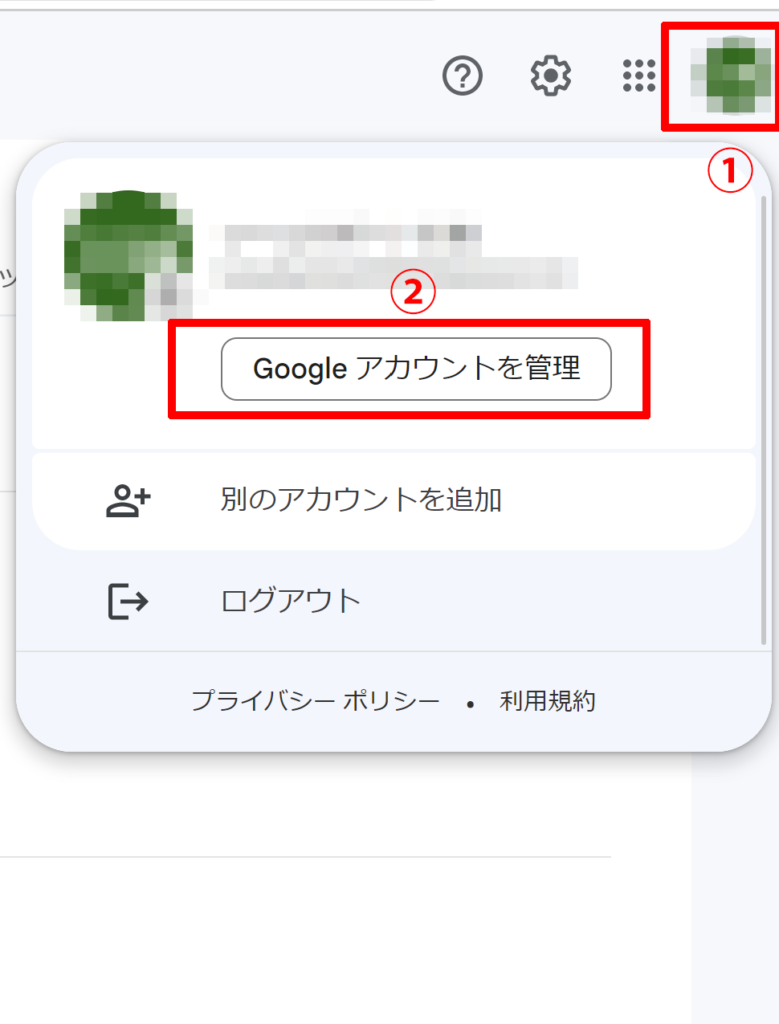Open the settings gear

(550, 76)
